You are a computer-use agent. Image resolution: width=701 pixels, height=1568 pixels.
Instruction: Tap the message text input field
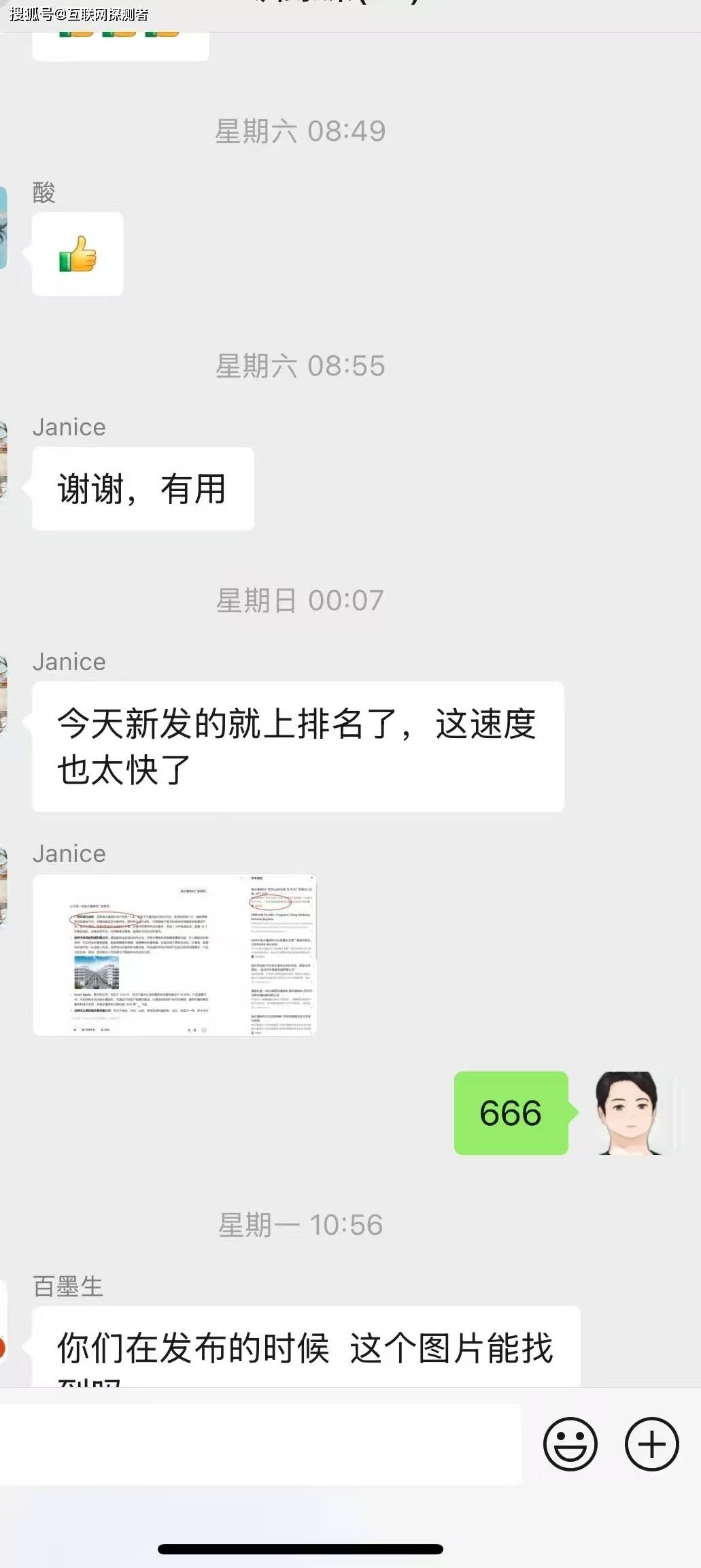point(260,1444)
